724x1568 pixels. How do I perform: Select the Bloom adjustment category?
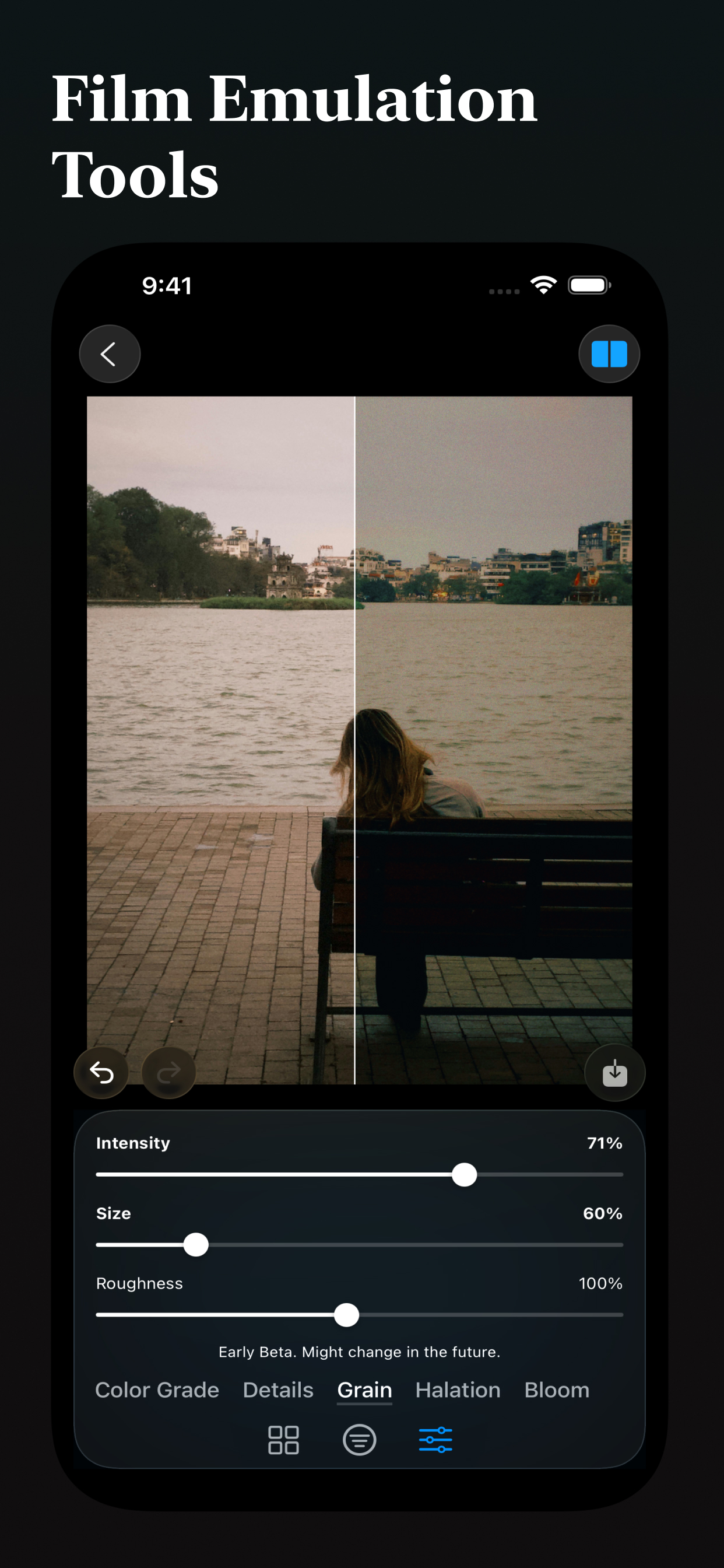click(x=556, y=1389)
